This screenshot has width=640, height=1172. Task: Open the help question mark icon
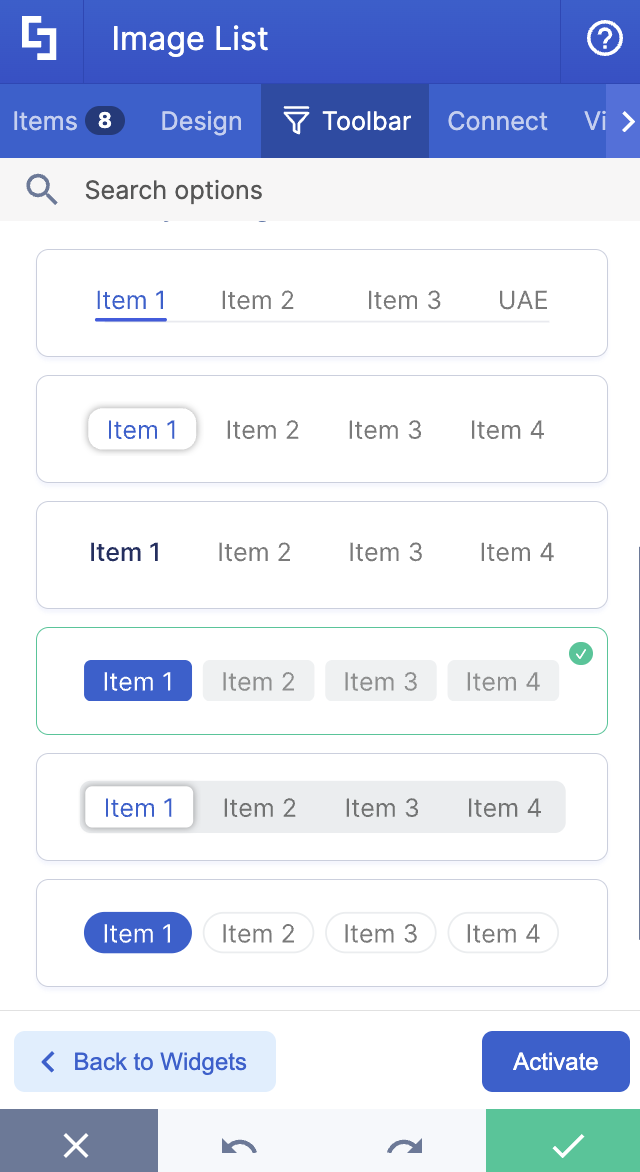point(604,39)
